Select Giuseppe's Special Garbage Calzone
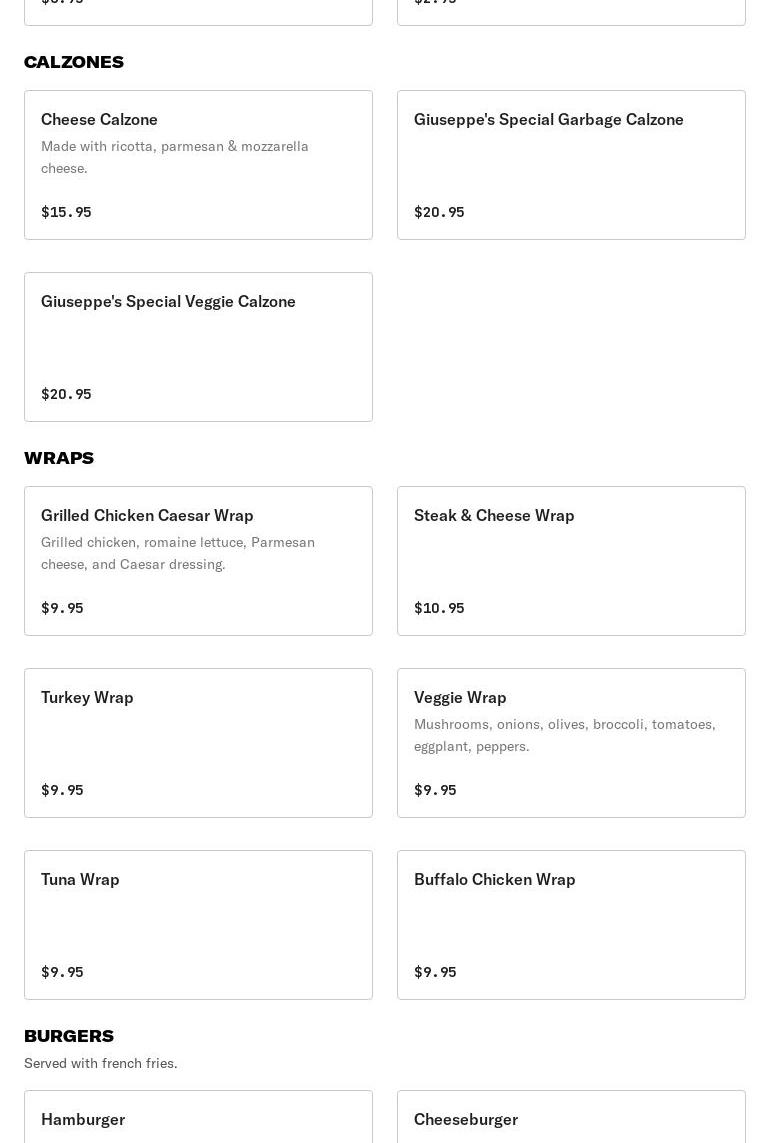Viewport: 770px width, 1143px height. 571,165
